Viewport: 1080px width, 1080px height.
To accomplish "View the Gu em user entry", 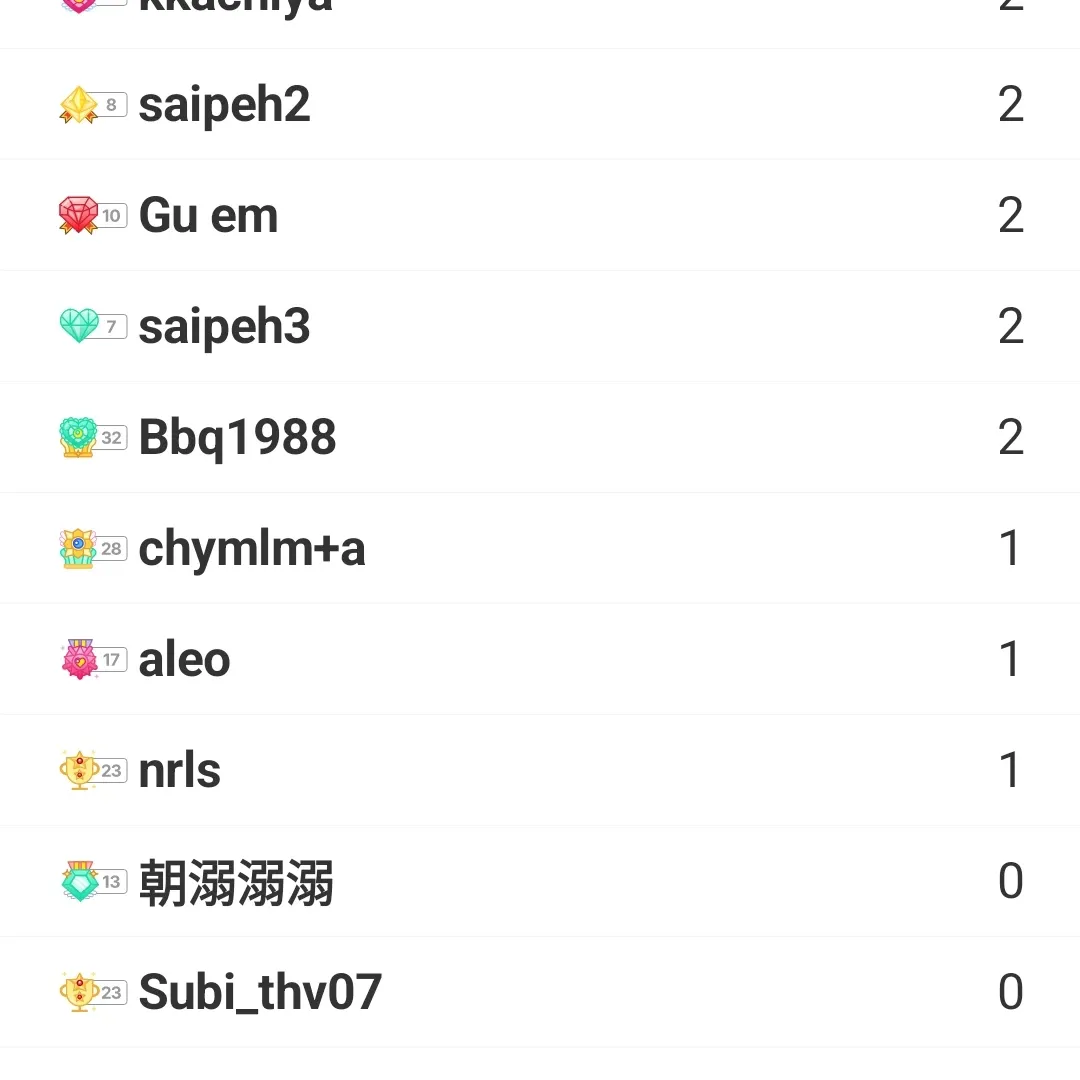I will click(208, 216).
